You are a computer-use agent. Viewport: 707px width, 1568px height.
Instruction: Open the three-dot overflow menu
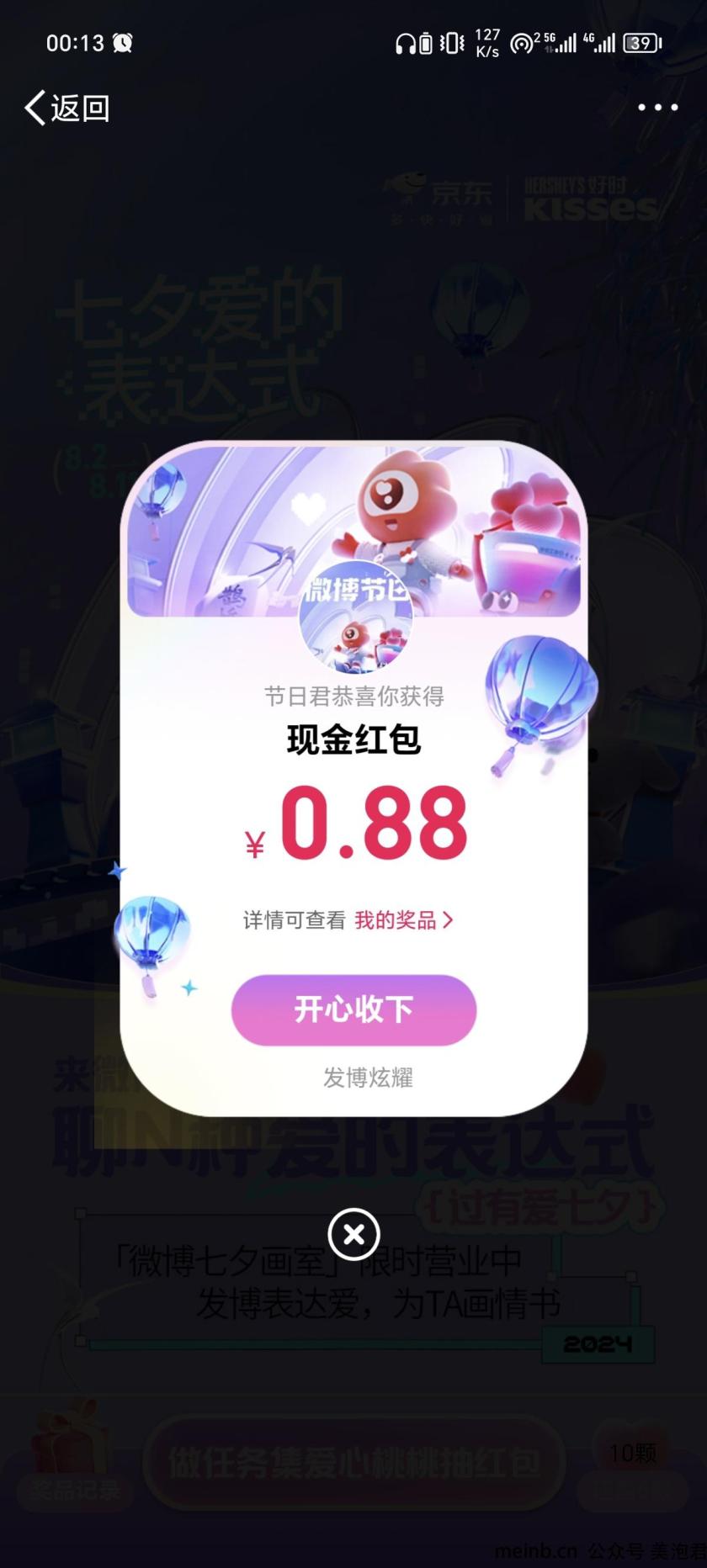coord(657,108)
